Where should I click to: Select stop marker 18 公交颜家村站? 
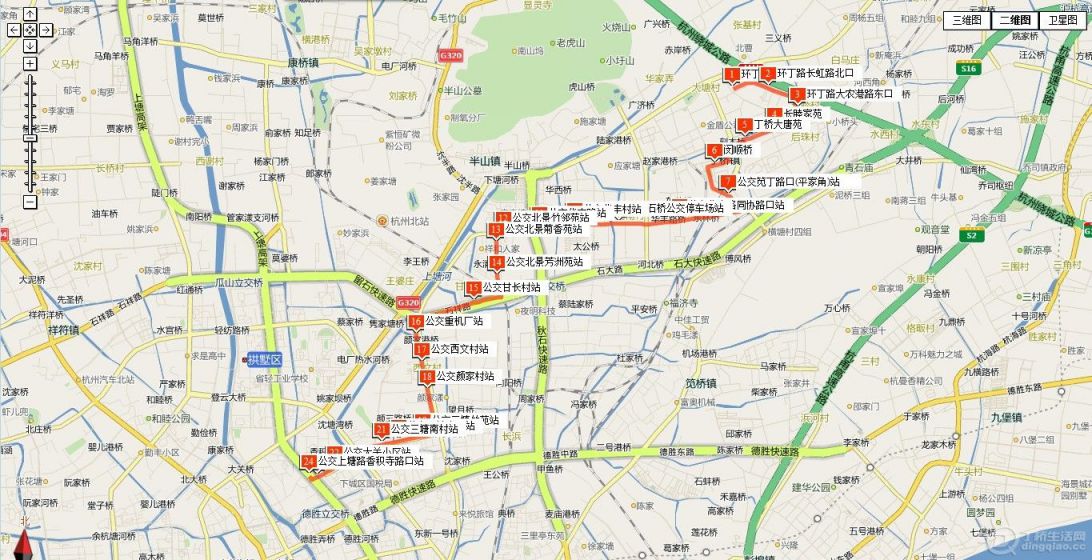pos(427,377)
